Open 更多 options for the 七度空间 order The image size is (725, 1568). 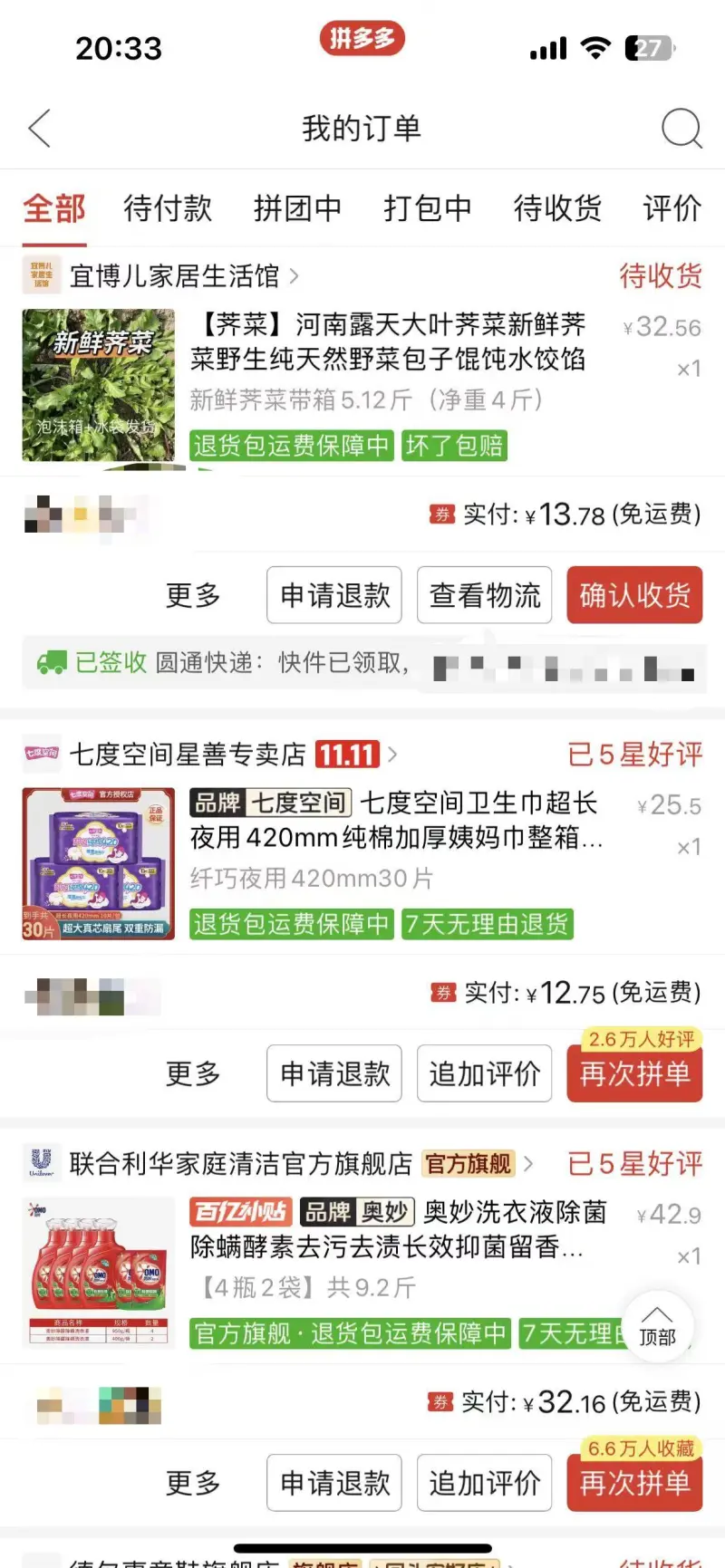(x=193, y=1073)
